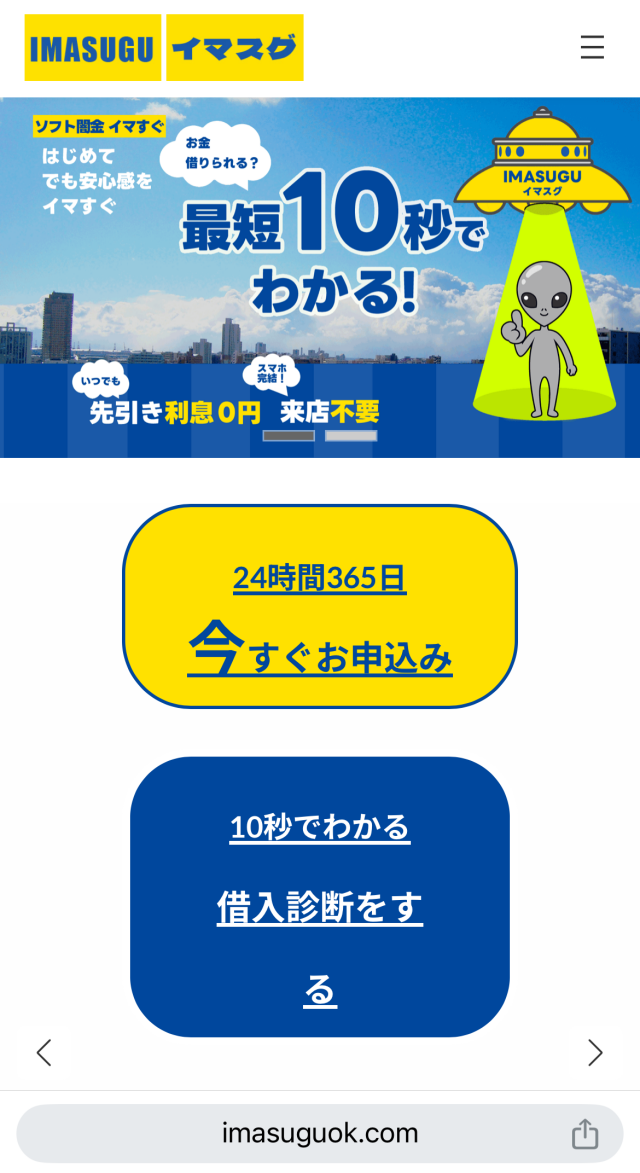Open the IMASUGU logo home link
Image resolution: width=640 pixels, height=1173 pixels.
point(164,48)
